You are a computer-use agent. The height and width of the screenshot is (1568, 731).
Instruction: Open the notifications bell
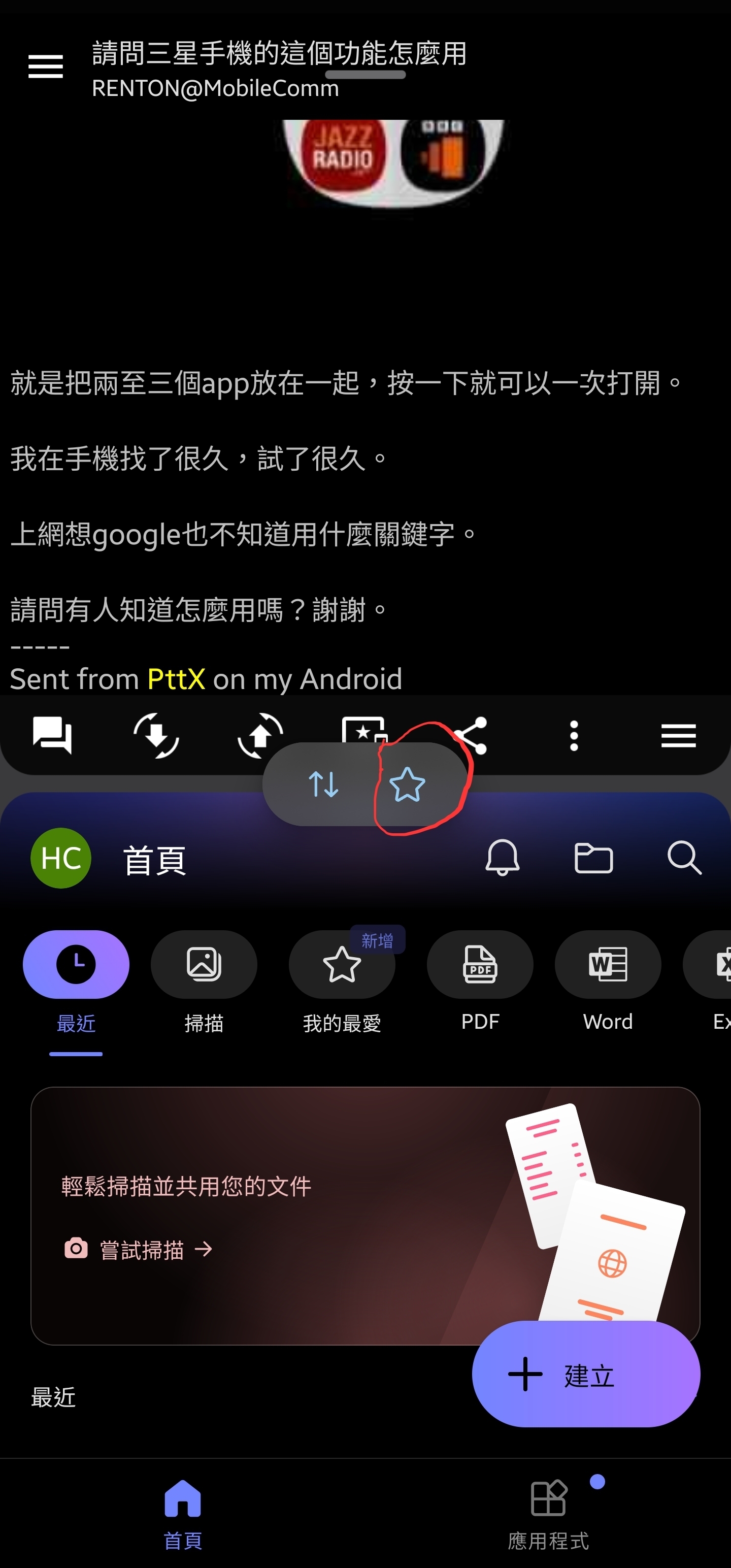[x=502, y=858]
